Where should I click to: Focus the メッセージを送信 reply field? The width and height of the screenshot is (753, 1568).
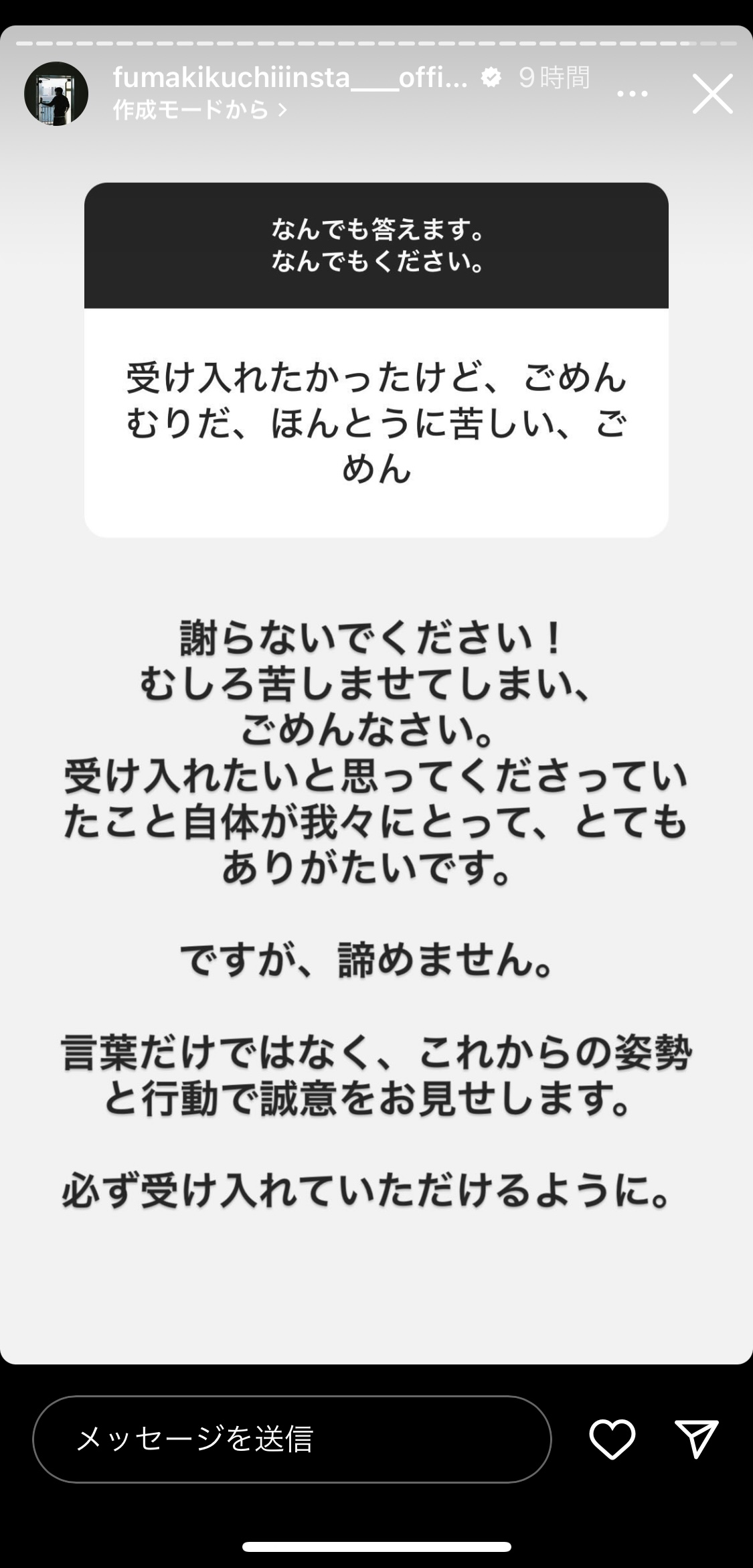[x=292, y=1439]
